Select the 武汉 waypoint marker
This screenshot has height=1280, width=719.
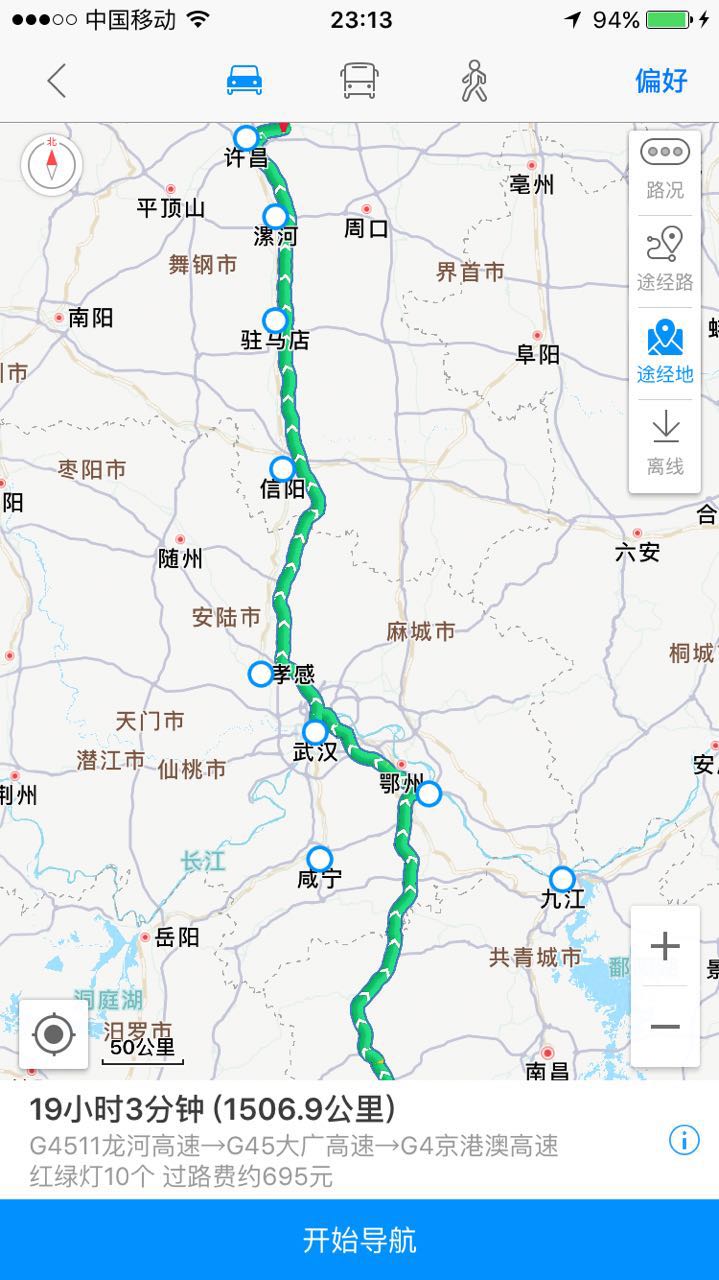click(315, 732)
